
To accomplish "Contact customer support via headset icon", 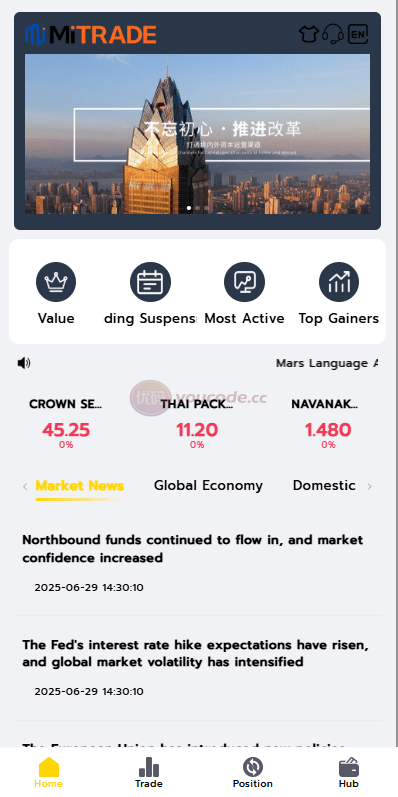I will 333,35.
